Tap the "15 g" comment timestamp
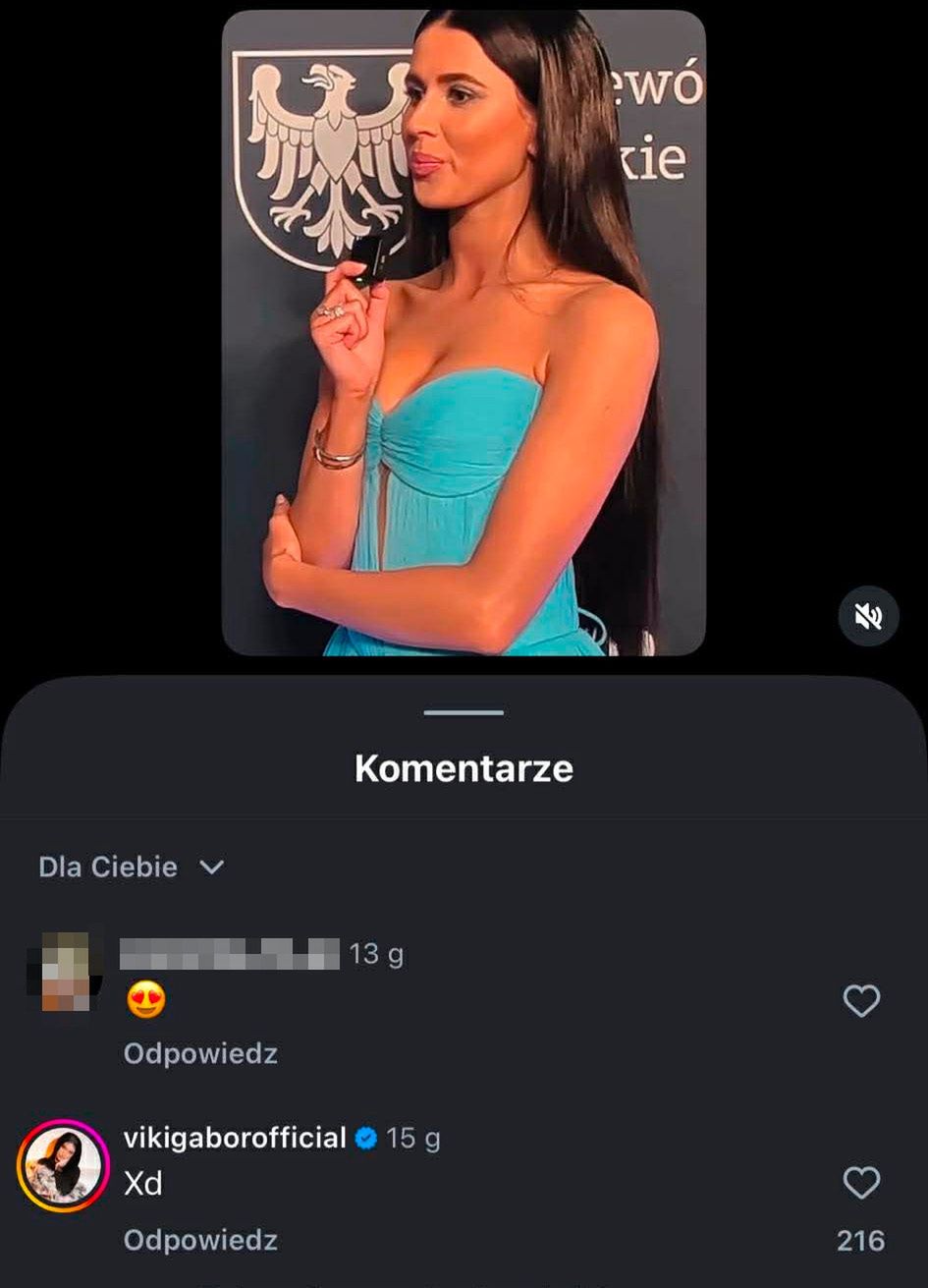928x1288 pixels. (x=412, y=1138)
